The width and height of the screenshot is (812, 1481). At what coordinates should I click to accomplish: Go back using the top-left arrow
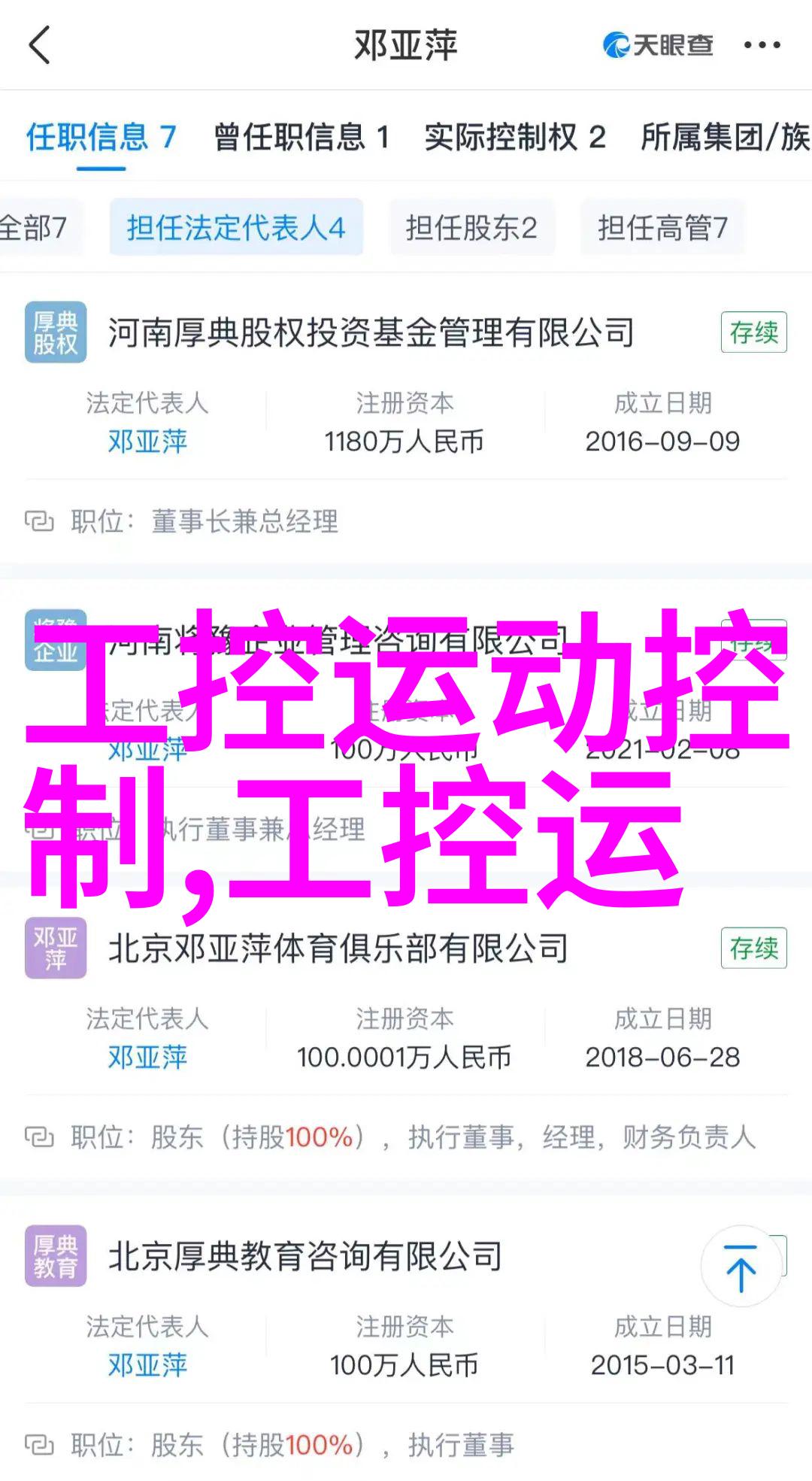click(x=39, y=45)
